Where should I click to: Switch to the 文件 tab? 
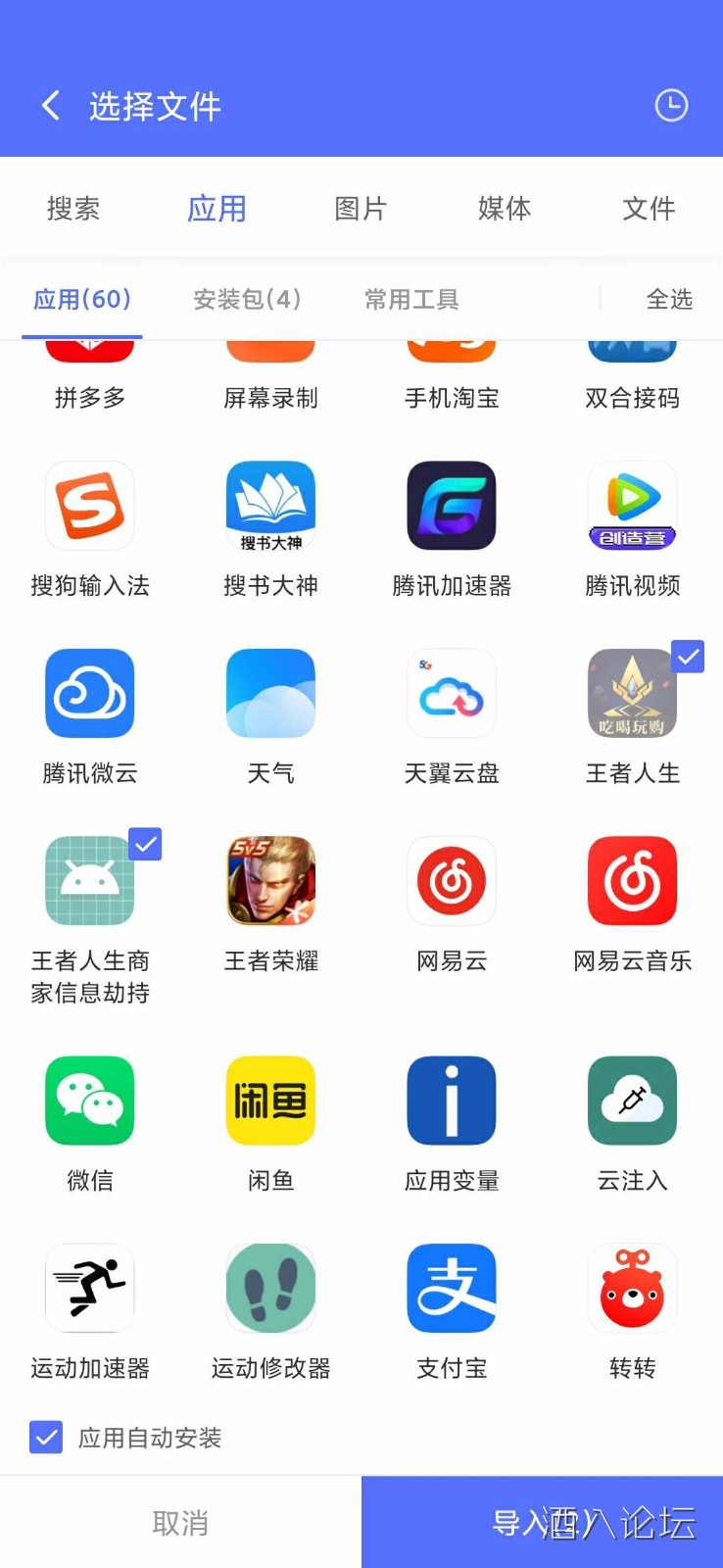coord(649,209)
